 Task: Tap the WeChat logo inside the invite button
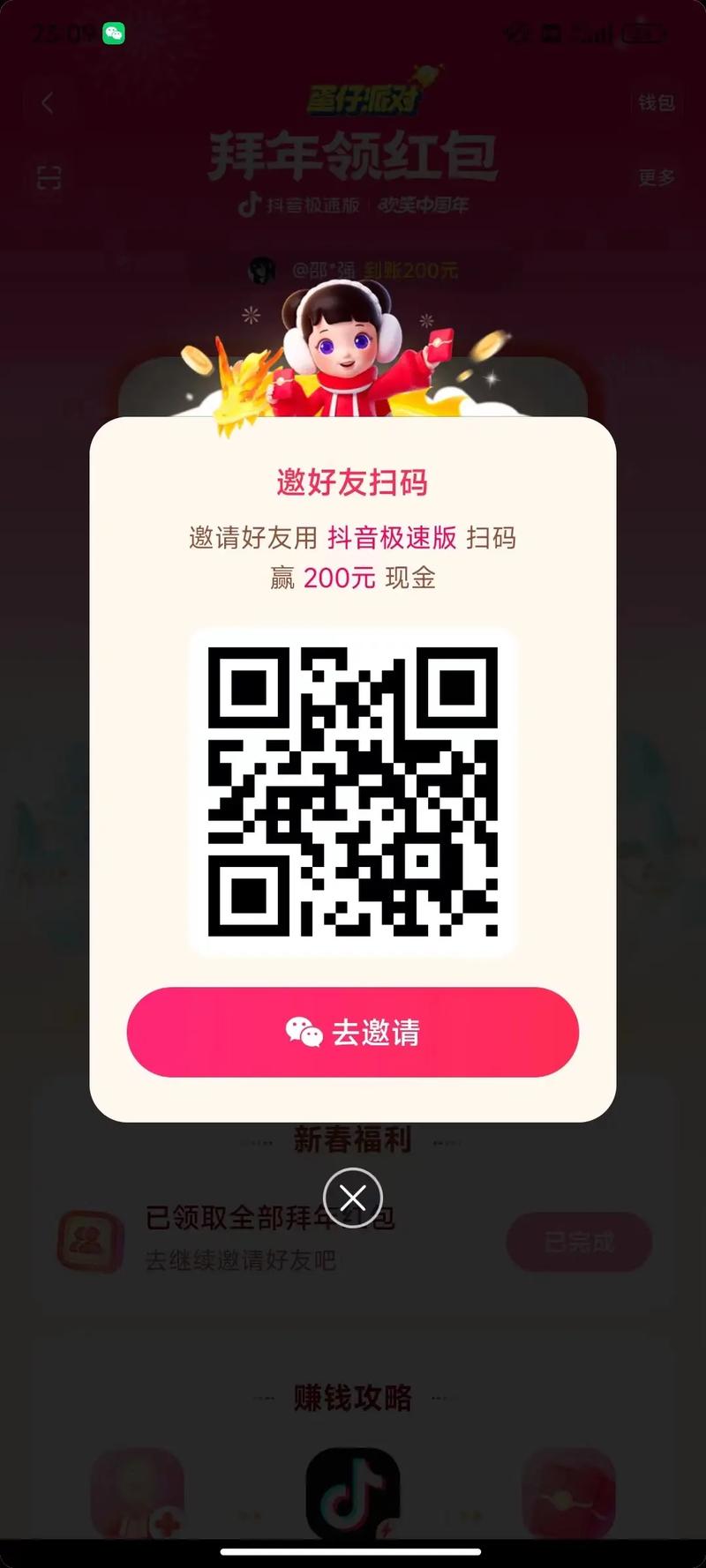[x=303, y=1032]
